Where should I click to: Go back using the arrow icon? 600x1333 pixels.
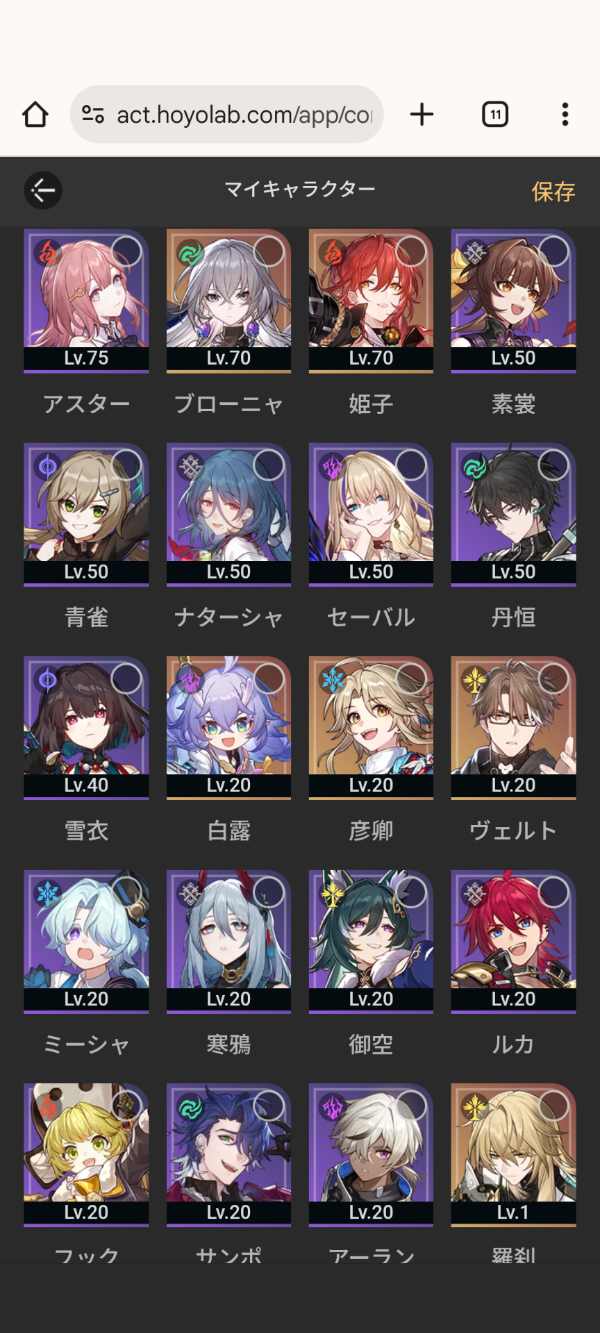point(43,190)
